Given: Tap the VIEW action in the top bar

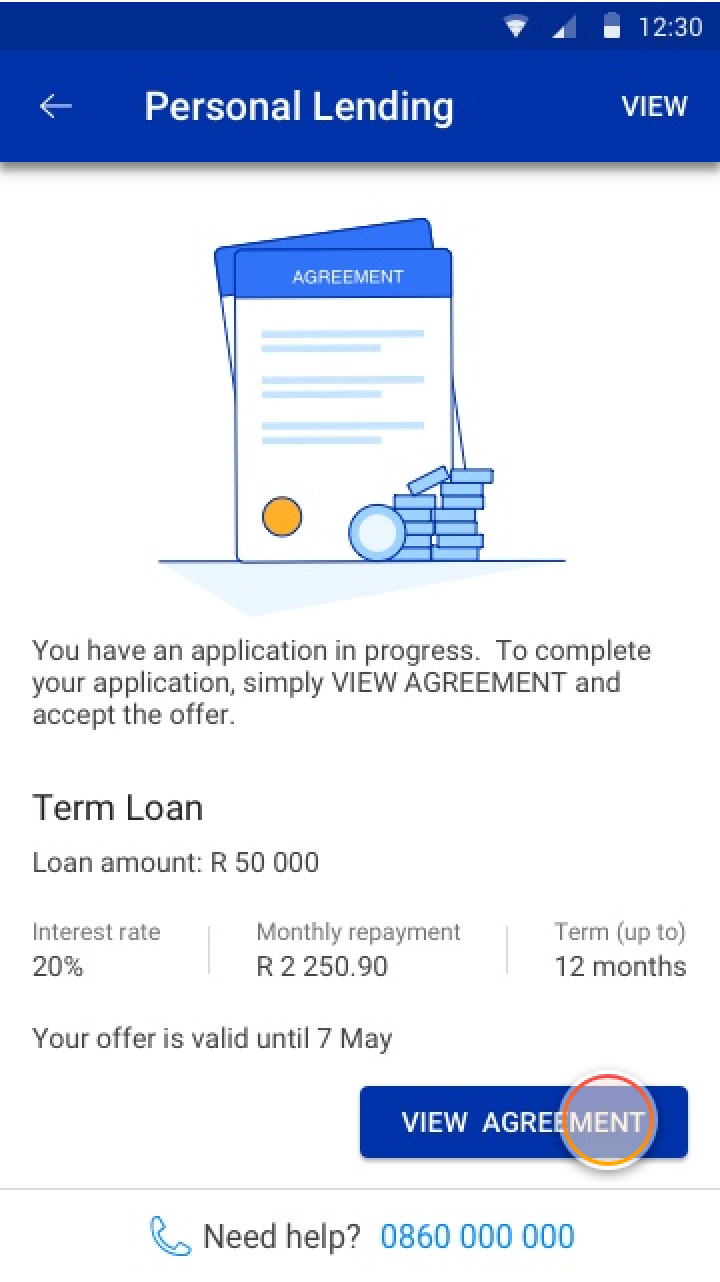Looking at the screenshot, I should point(654,105).
